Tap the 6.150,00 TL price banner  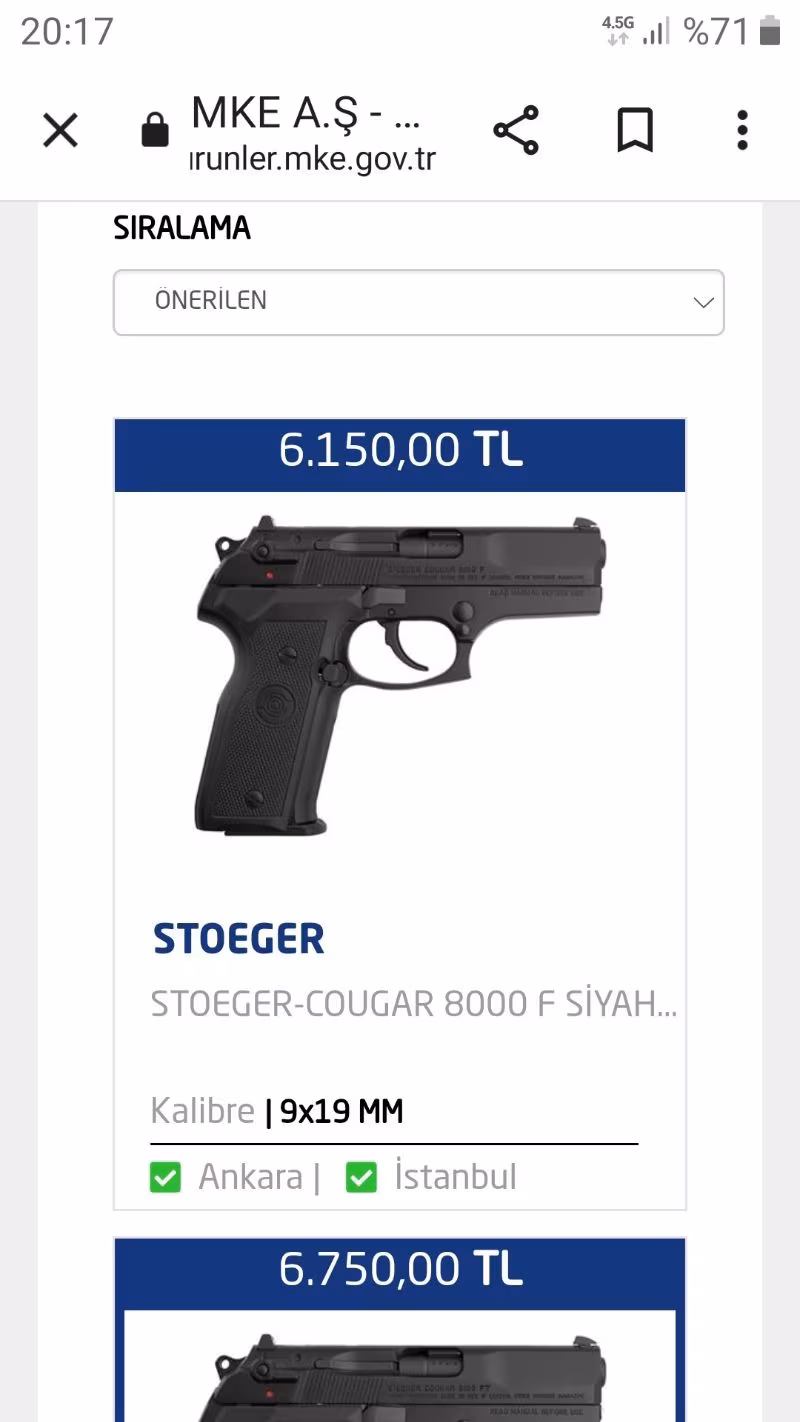[x=401, y=453]
